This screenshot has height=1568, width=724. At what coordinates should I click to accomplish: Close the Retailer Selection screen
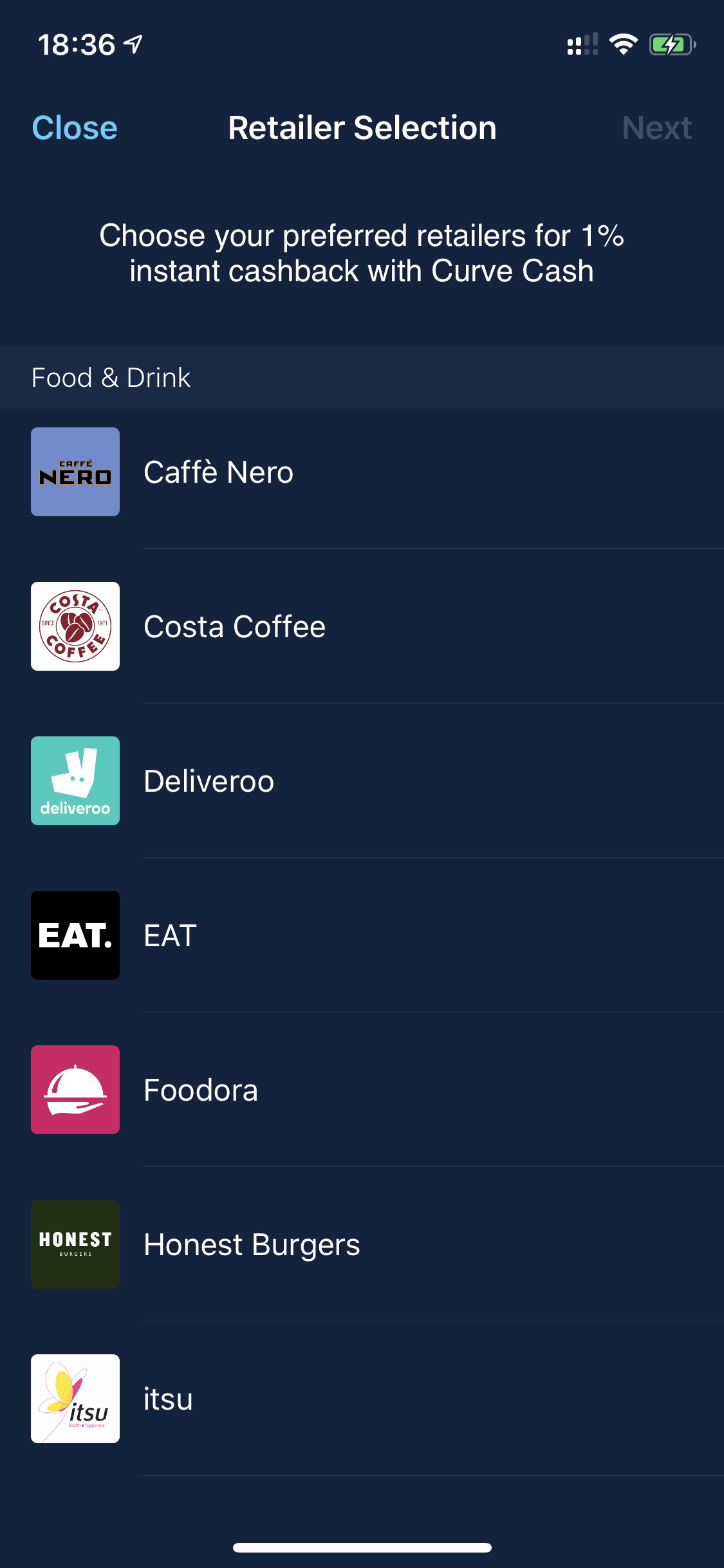[75, 127]
